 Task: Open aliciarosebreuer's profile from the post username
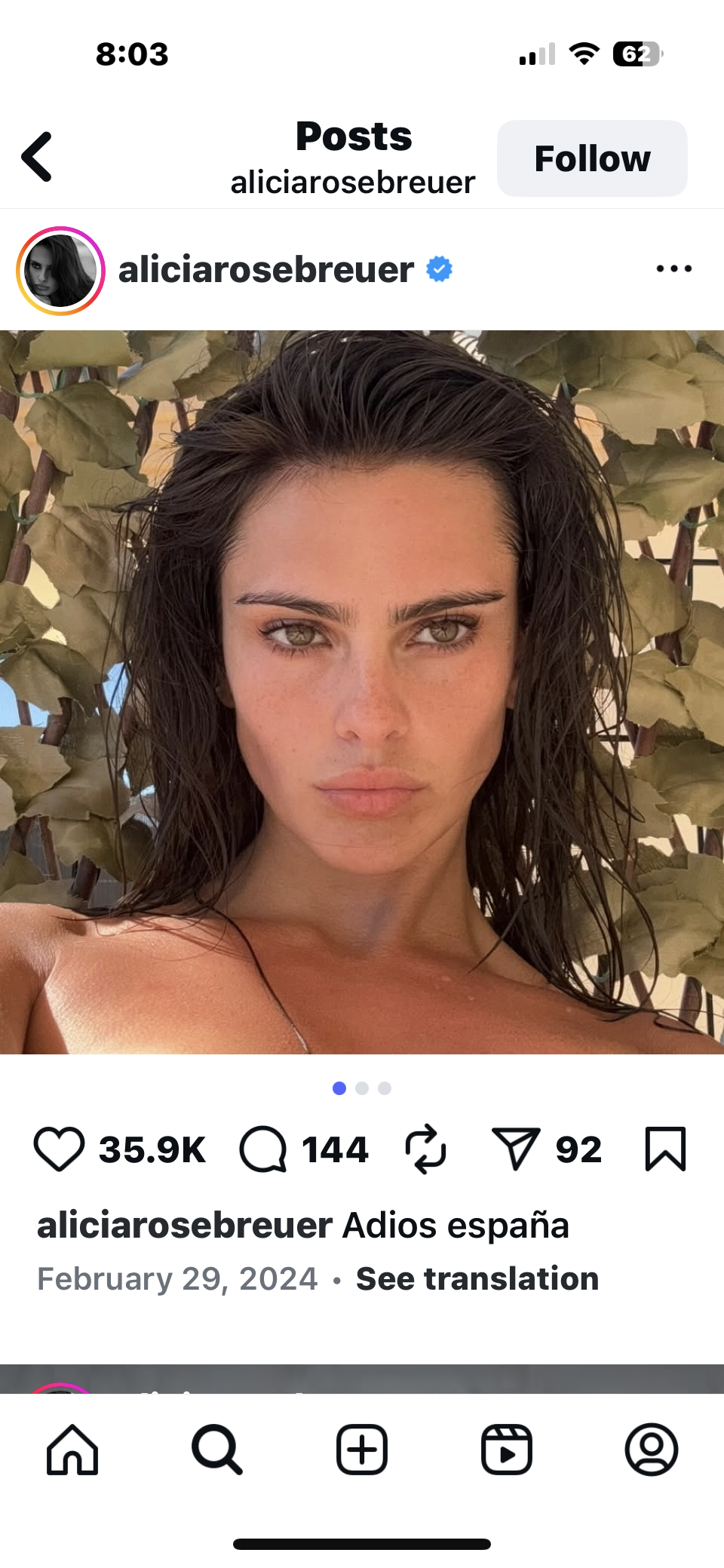pos(265,270)
